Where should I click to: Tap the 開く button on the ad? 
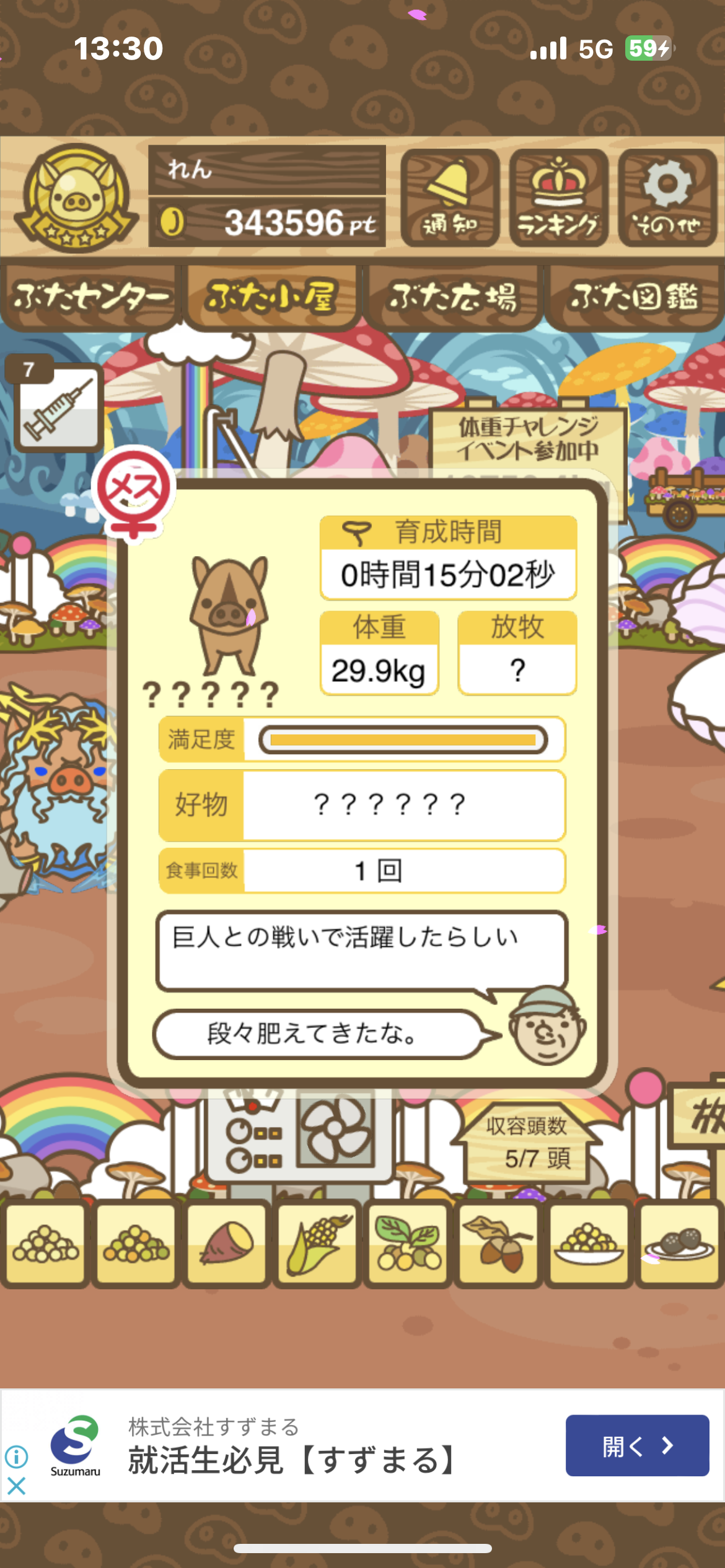(636, 1445)
